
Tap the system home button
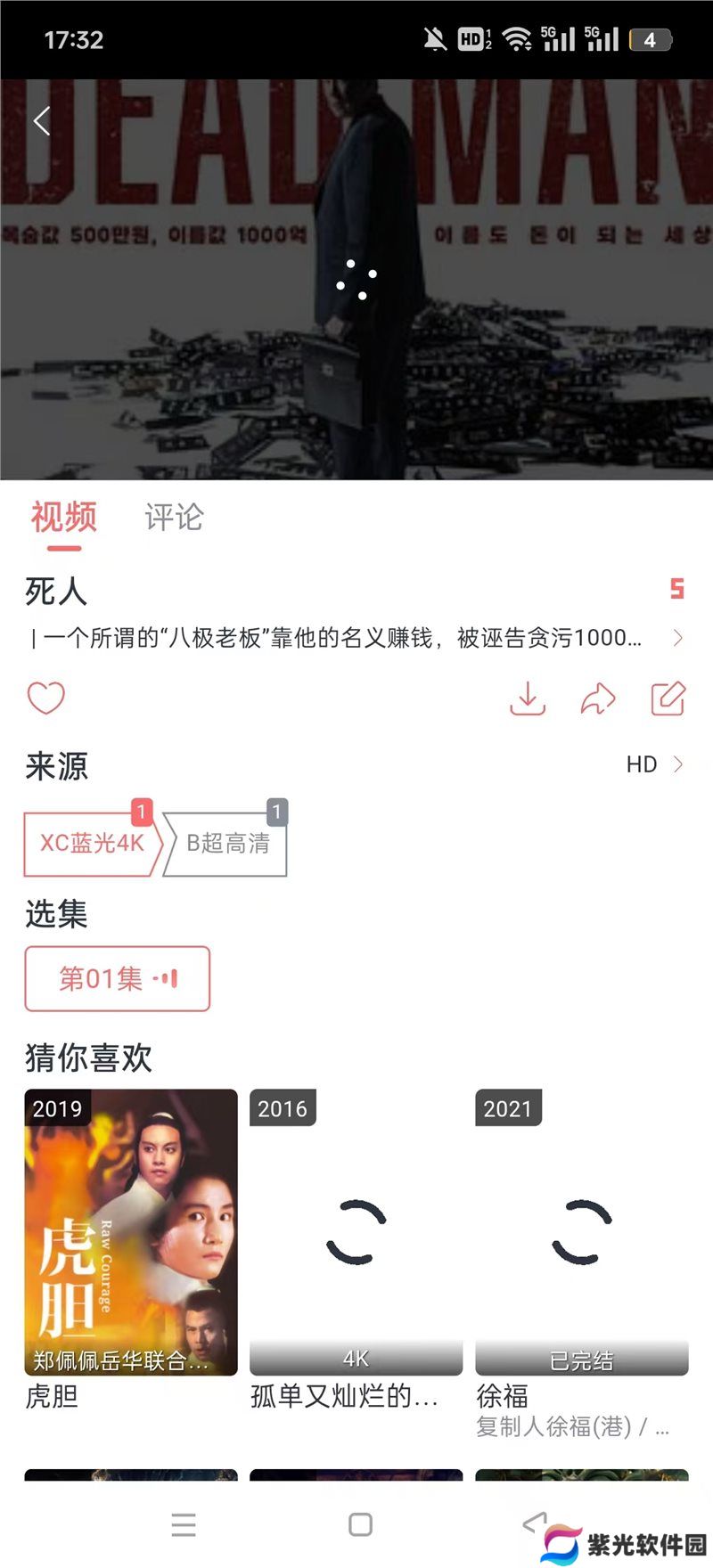pos(360,1524)
